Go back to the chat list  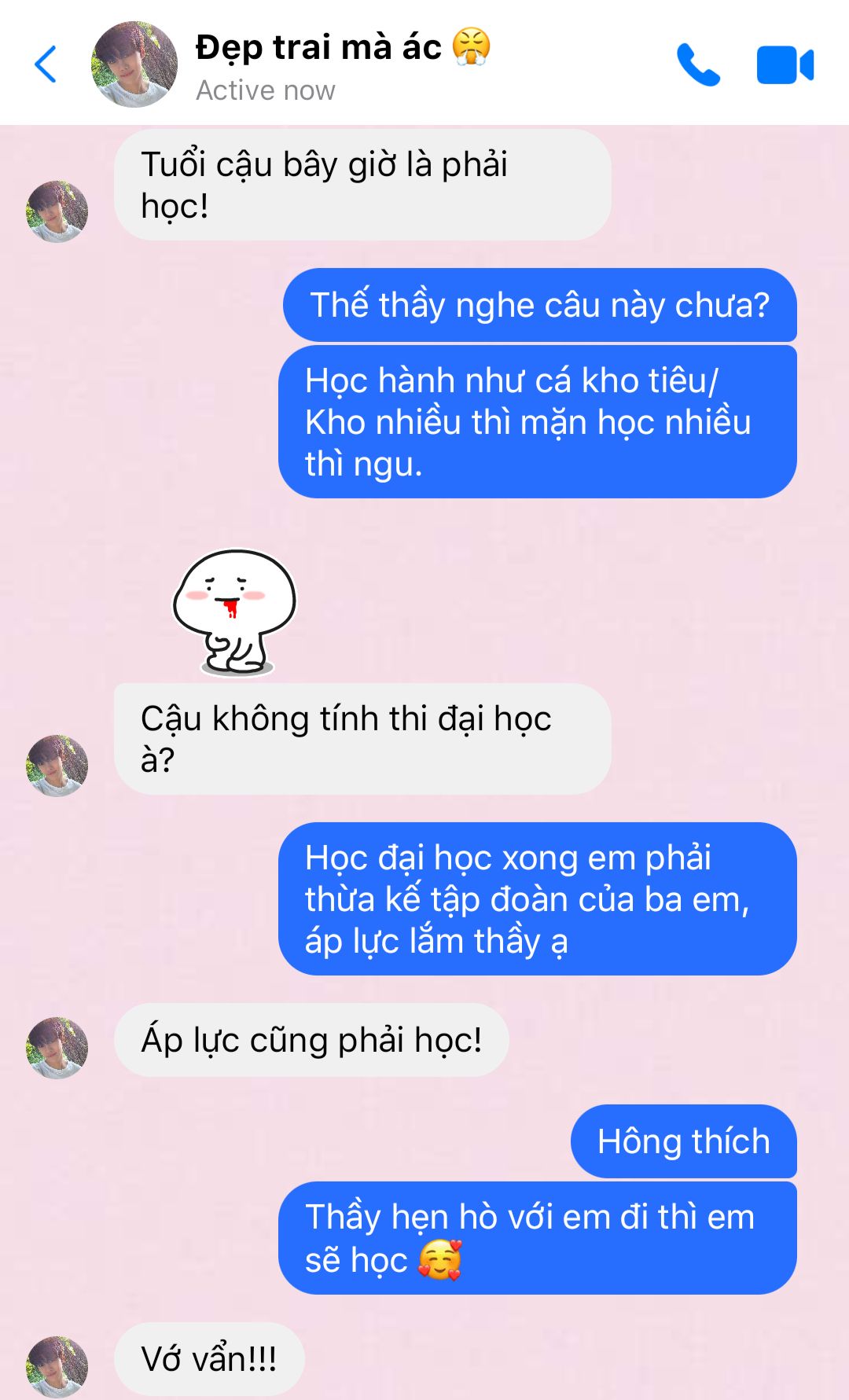tap(46, 64)
